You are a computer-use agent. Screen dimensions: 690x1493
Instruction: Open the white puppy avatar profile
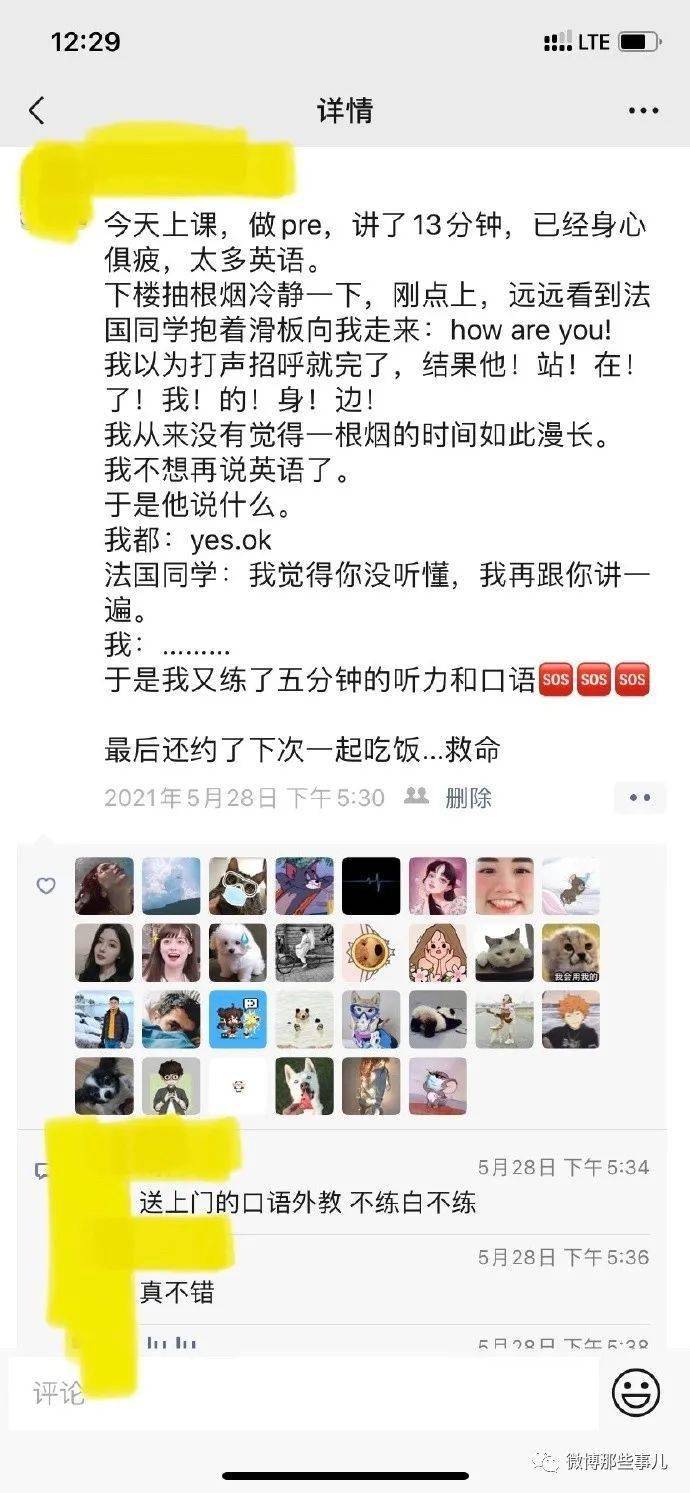(x=237, y=953)
